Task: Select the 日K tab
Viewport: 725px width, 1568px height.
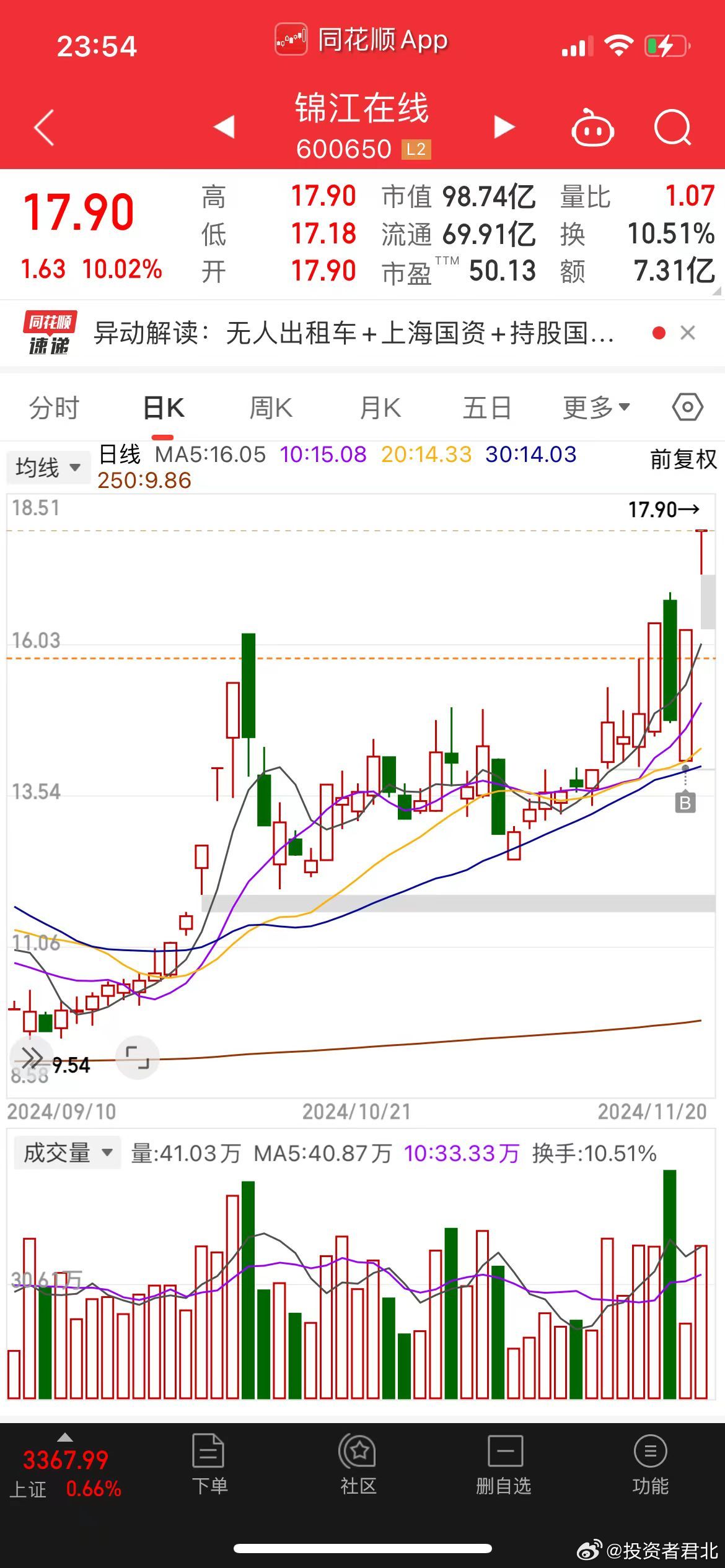Action: (x=164, y=408)
